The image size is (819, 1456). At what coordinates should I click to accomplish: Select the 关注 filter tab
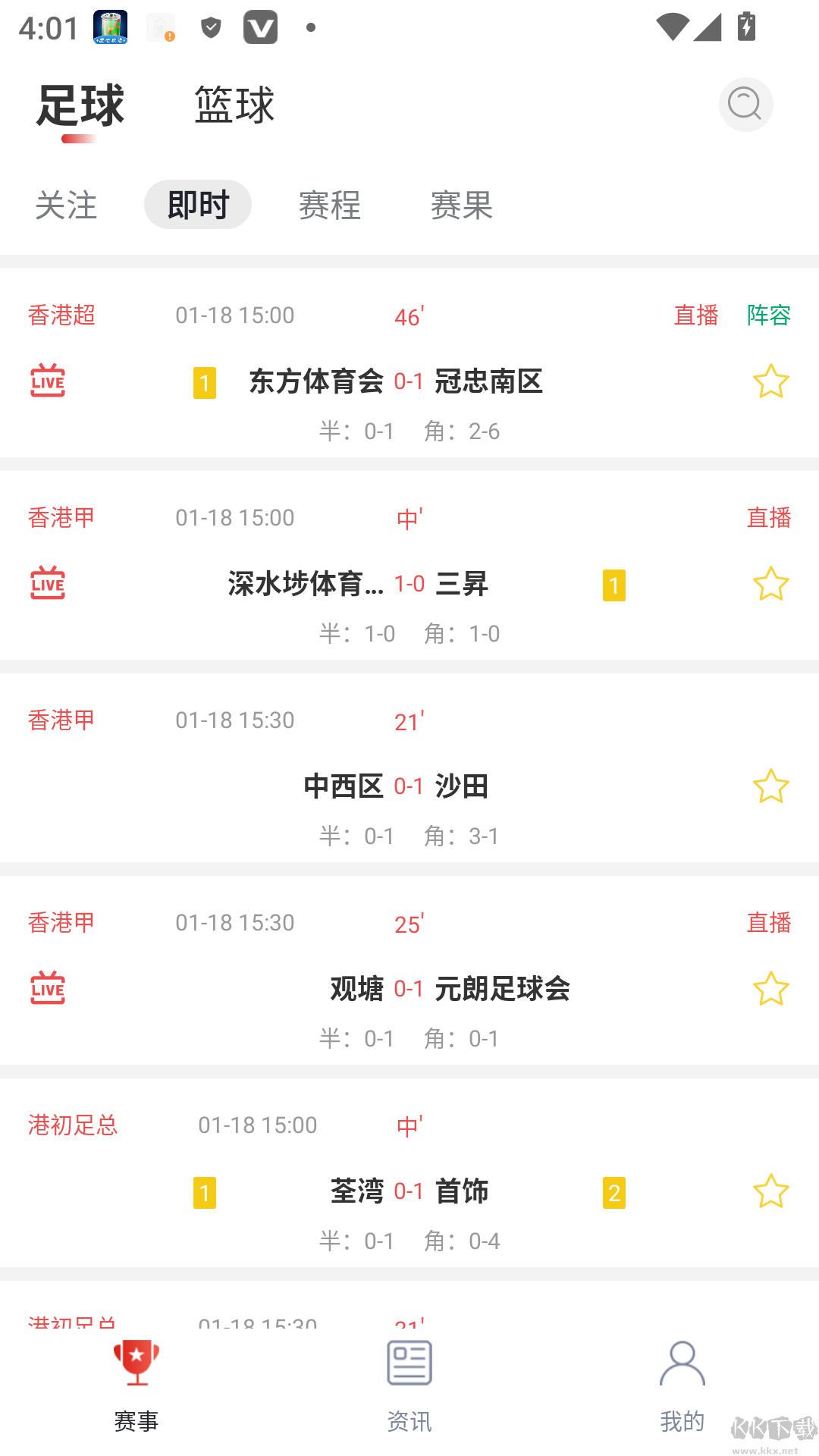66,205
